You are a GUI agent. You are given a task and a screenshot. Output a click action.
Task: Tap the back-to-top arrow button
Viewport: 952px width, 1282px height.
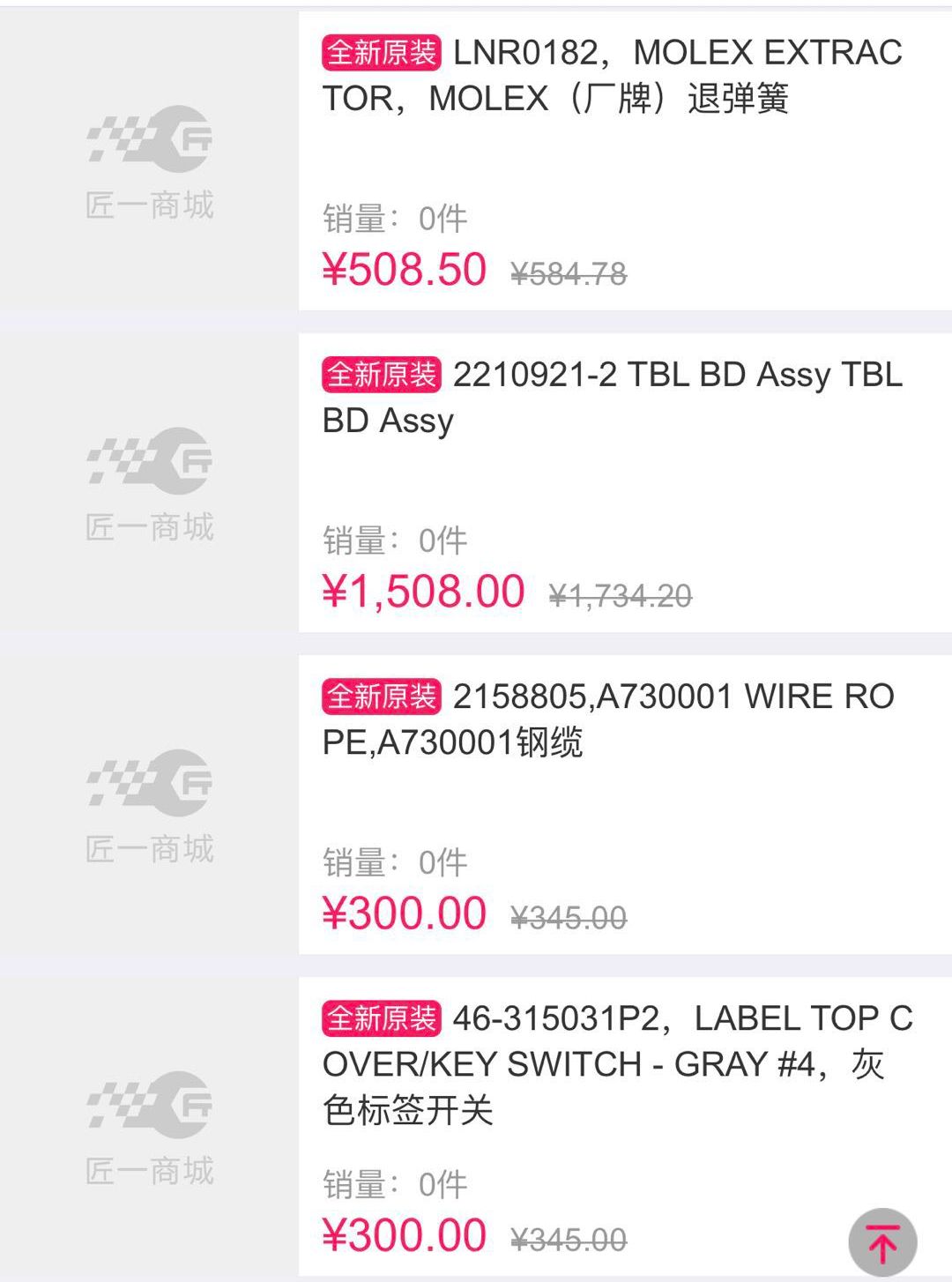882,1241
